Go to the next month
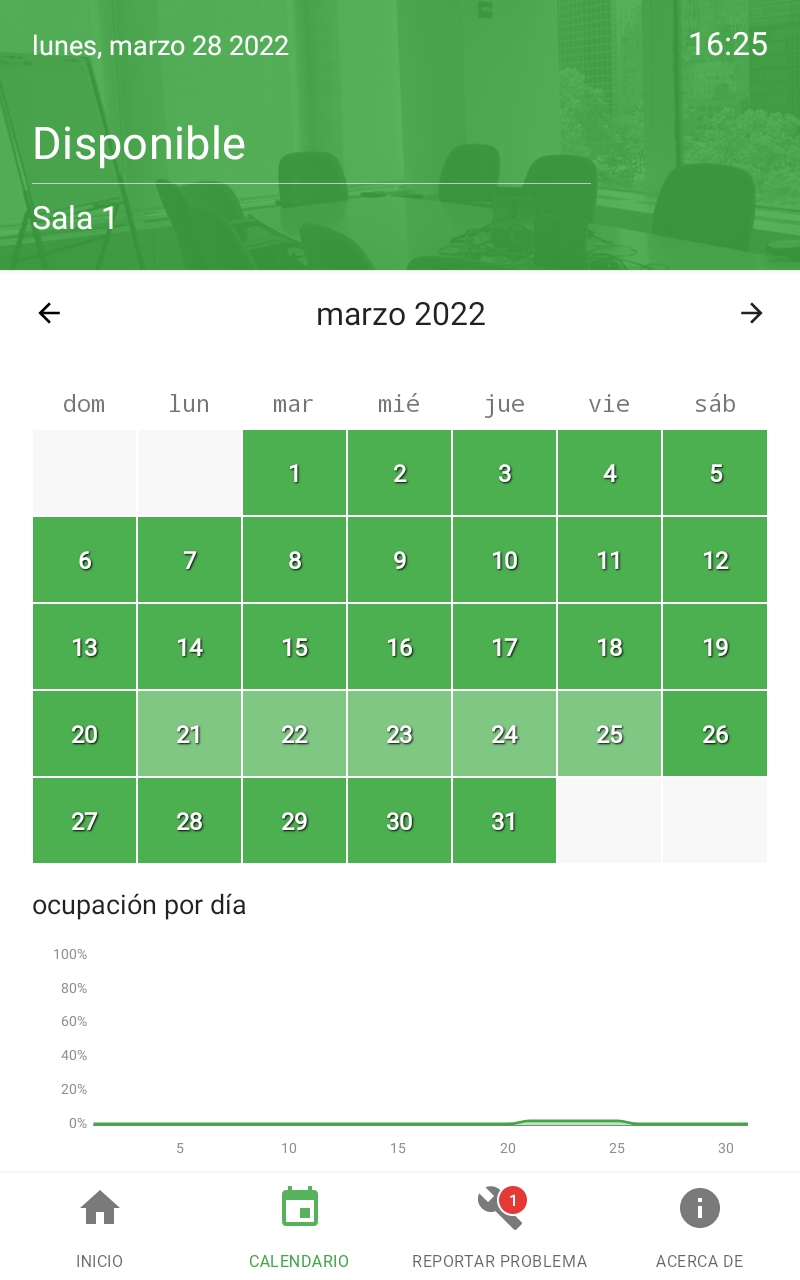The image size is (800, 1280). 751,313
